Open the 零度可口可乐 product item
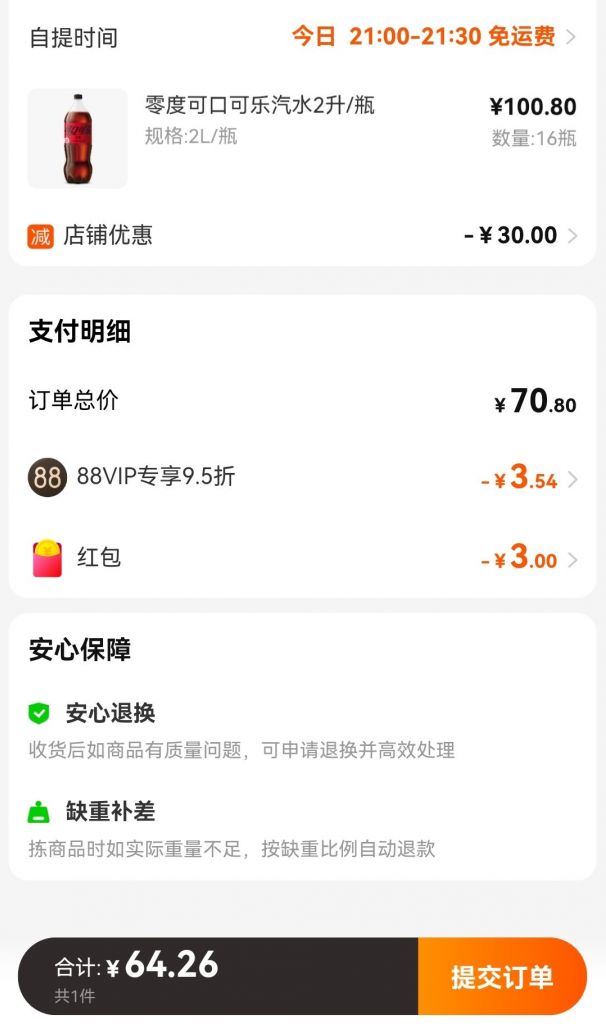The height and width of the screenshot is (1024, 606). click(302, 138)
